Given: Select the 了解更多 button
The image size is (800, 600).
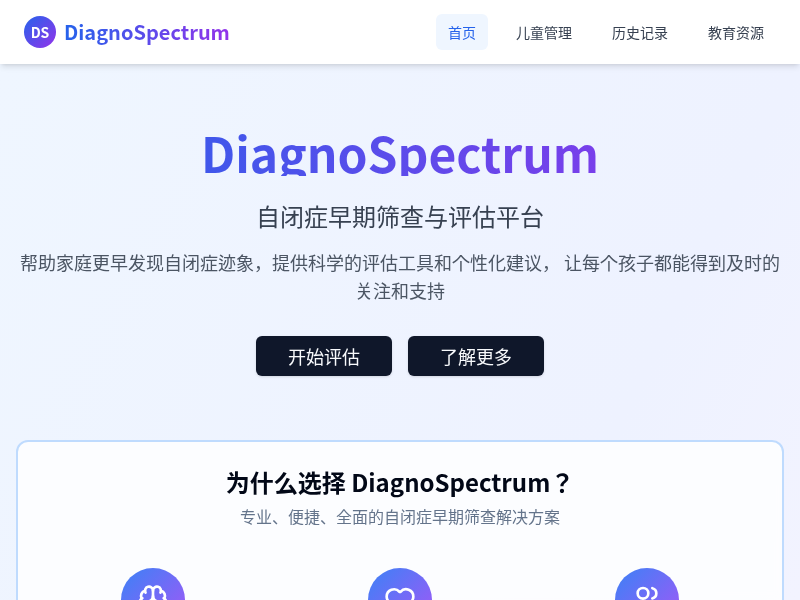Looking at the screenshot, I should pyautogui.click(x=476, y=356).
